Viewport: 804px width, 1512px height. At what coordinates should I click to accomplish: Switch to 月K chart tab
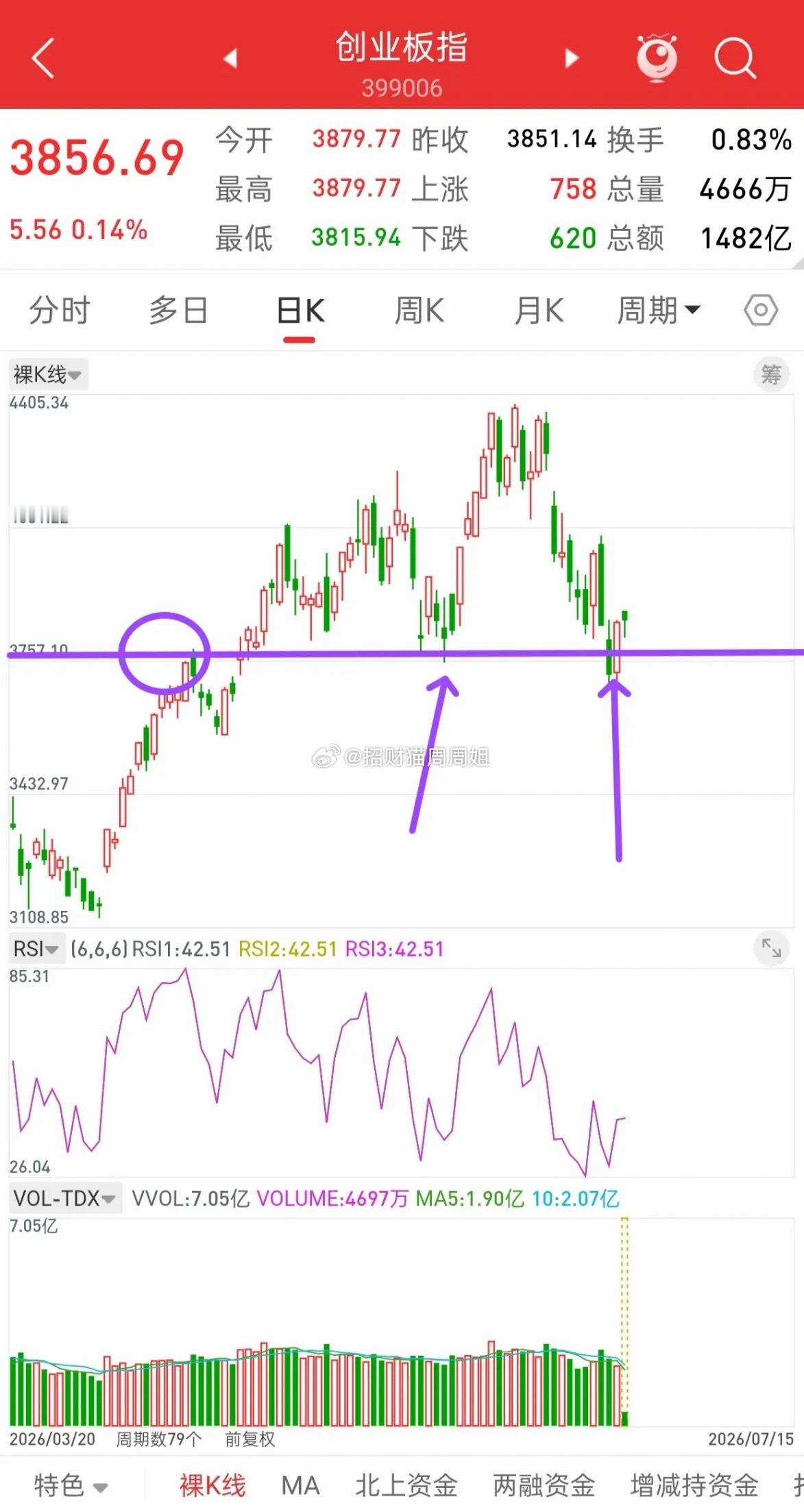(539, 310)
